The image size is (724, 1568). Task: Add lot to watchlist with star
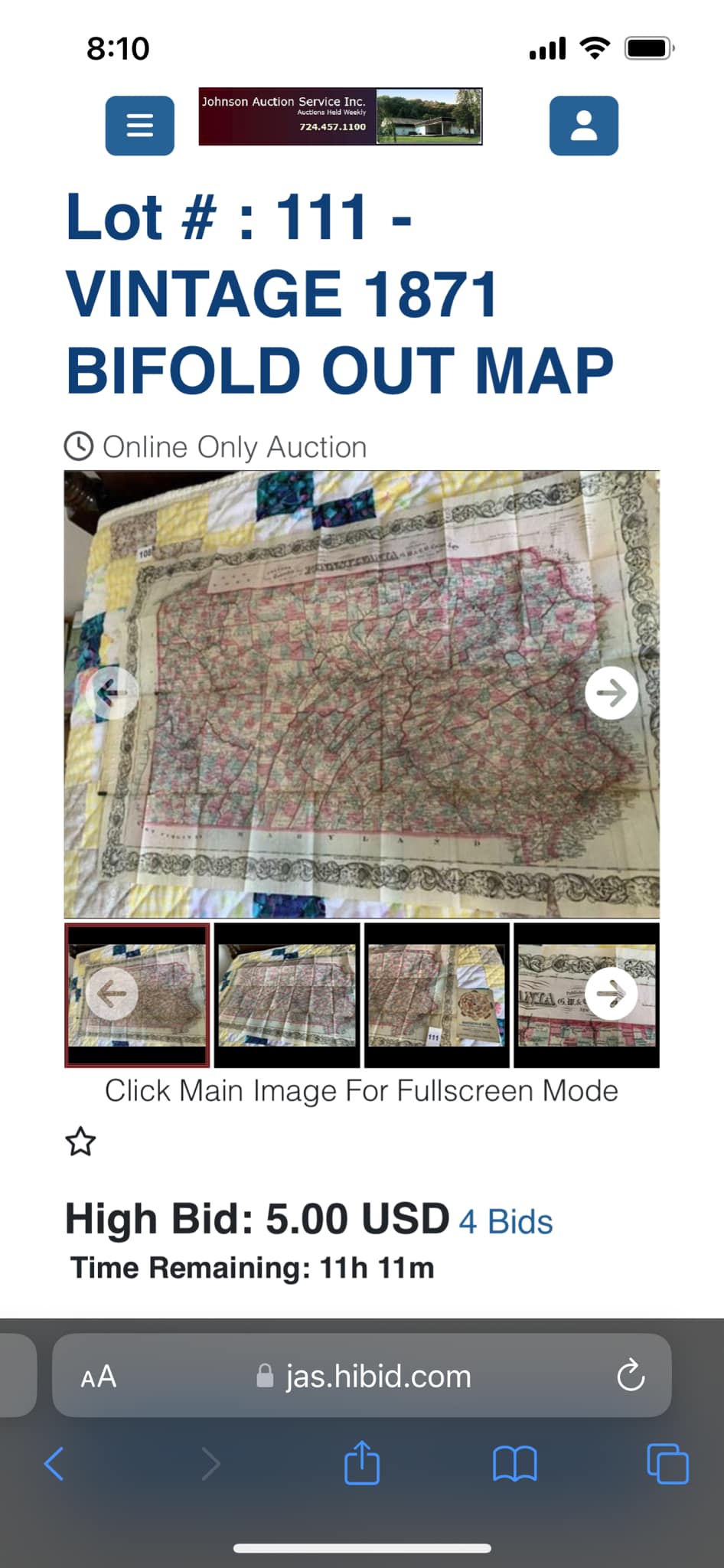(80, 1142)
